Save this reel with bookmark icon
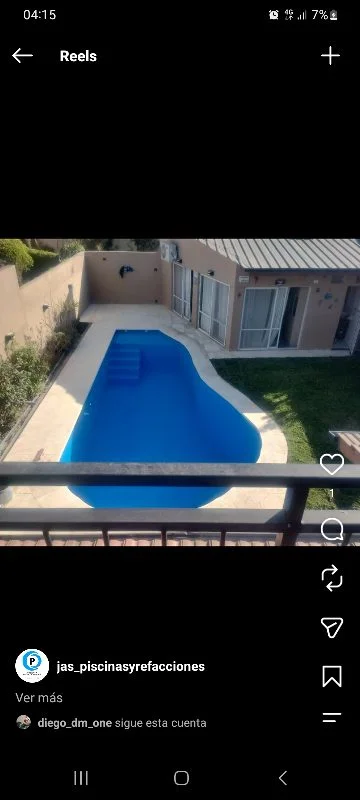Screen dimensions: 360x800 [x=332, y=677]
